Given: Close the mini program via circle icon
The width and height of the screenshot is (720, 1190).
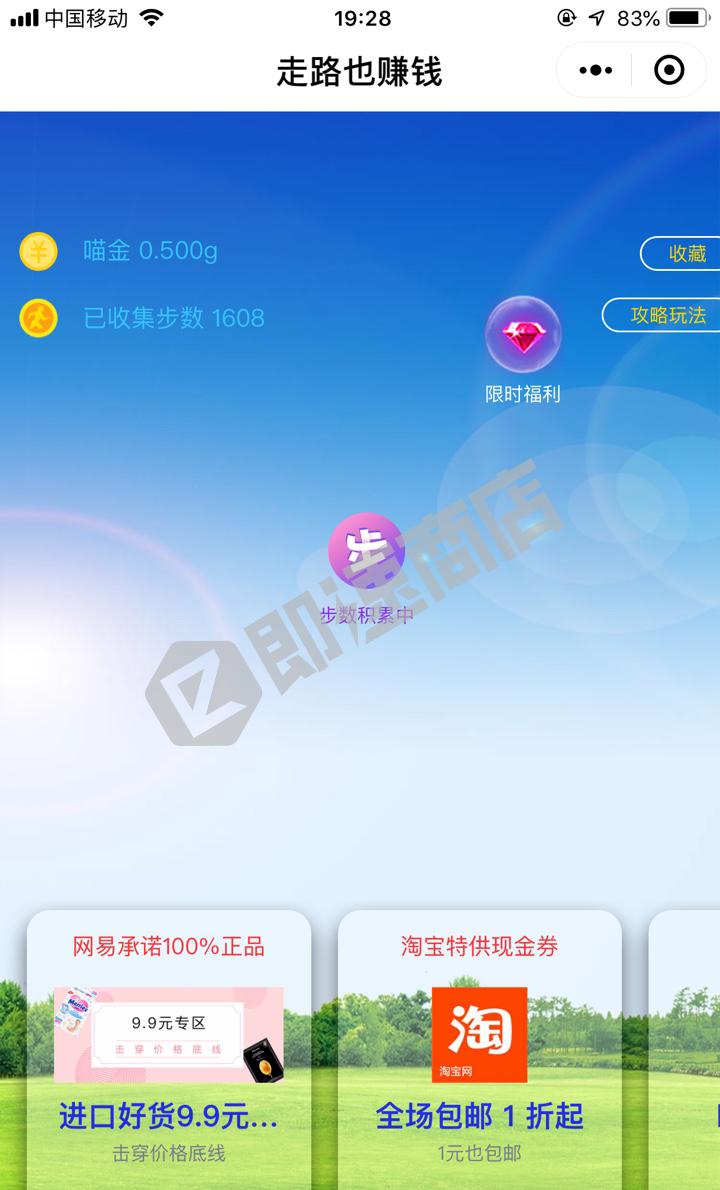Looking at the screenshot, I should point(669,70).
